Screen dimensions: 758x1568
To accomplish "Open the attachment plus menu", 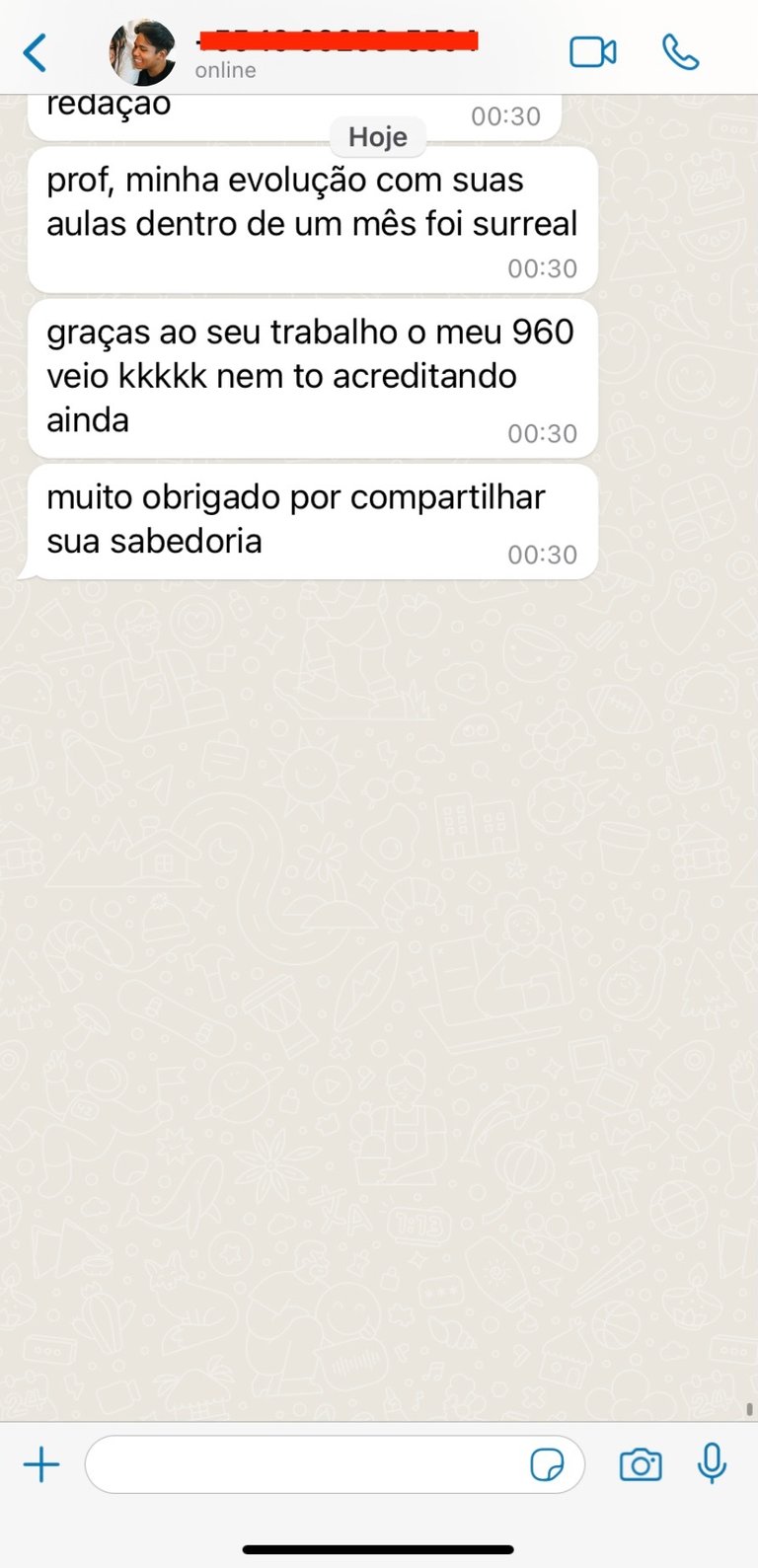I will 41,1464.
